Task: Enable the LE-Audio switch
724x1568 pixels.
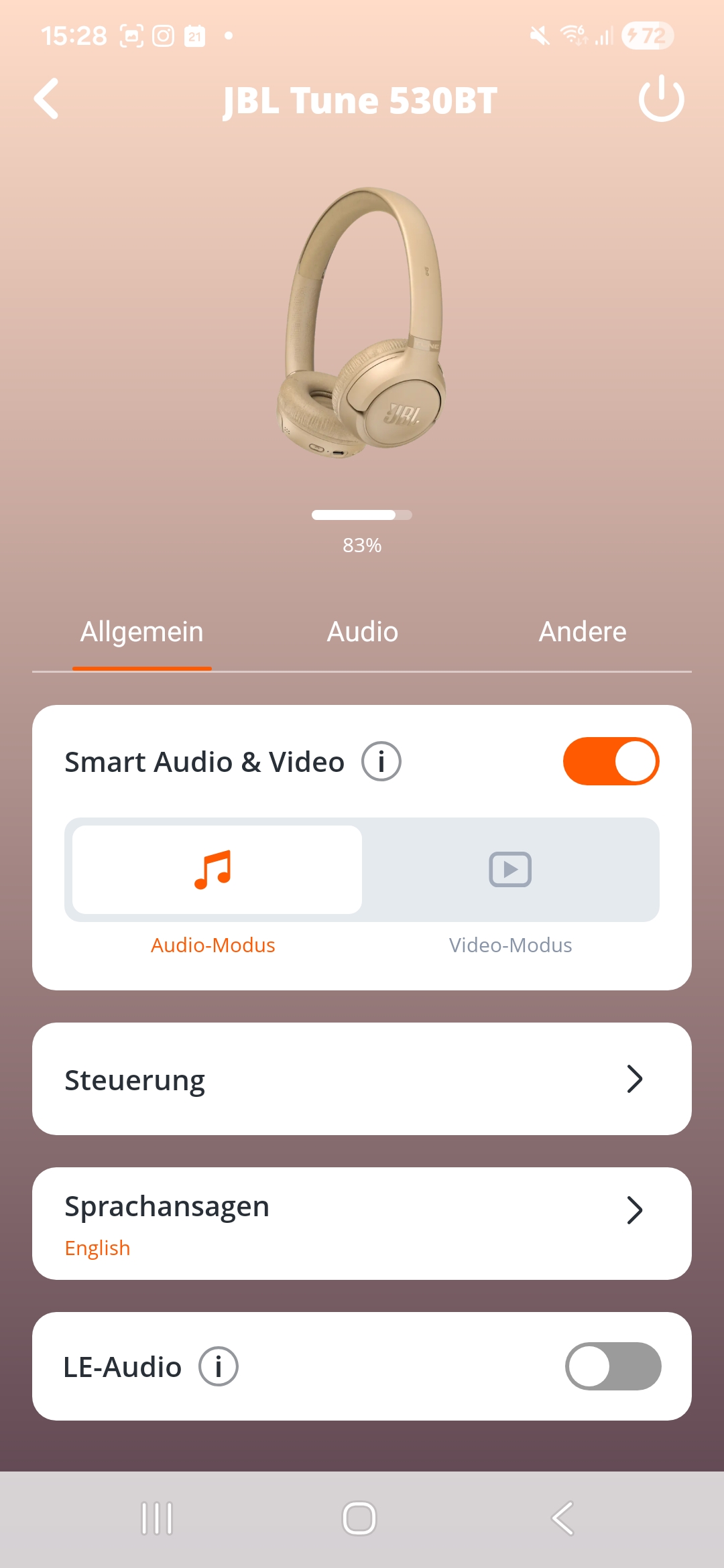Action: tap(613, 1366)
